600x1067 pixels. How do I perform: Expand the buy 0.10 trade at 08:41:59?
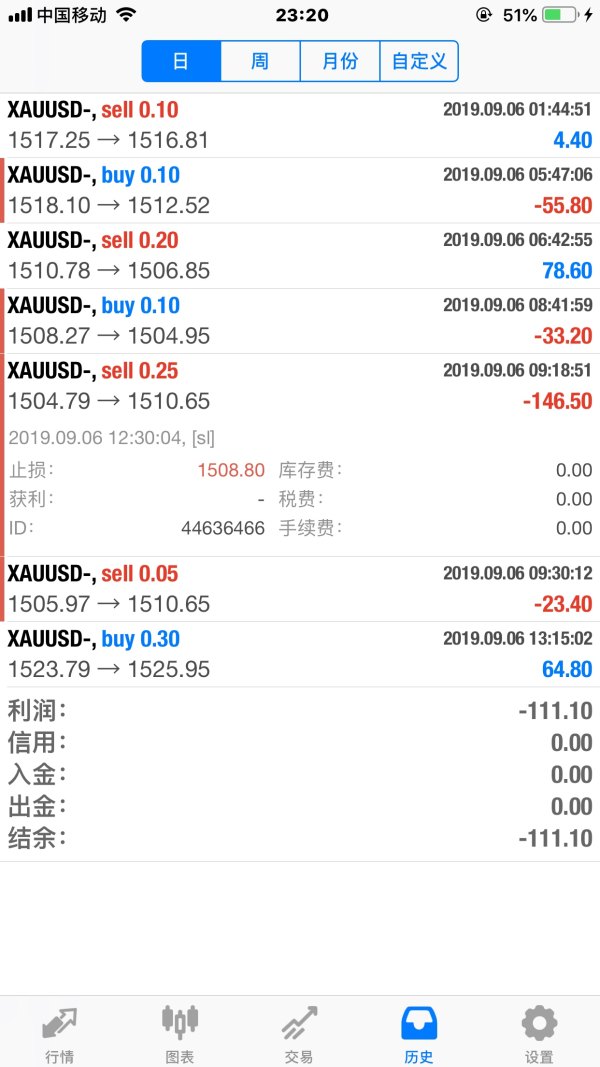coord(300,321)
